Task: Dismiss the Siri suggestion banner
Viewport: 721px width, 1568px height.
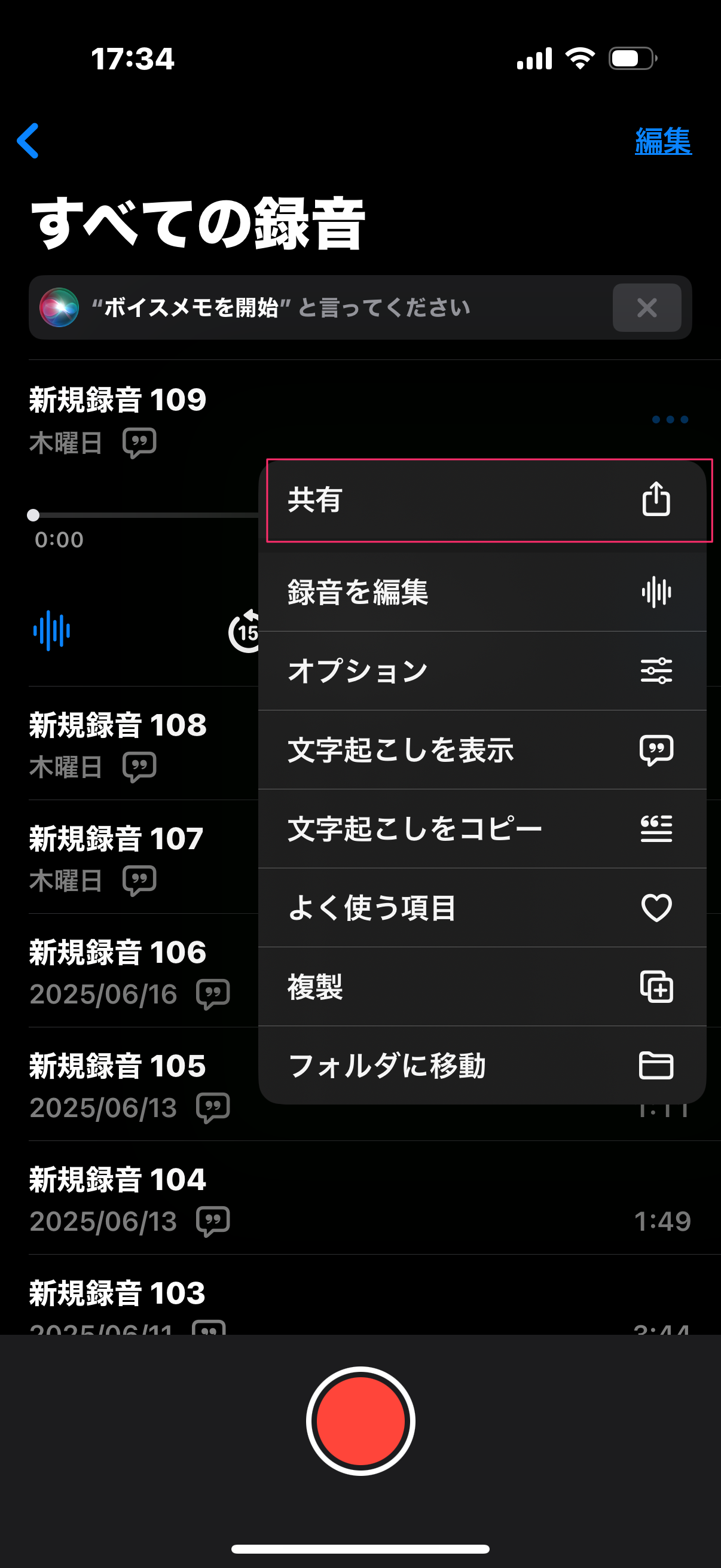Action: [x=647, y=307]
